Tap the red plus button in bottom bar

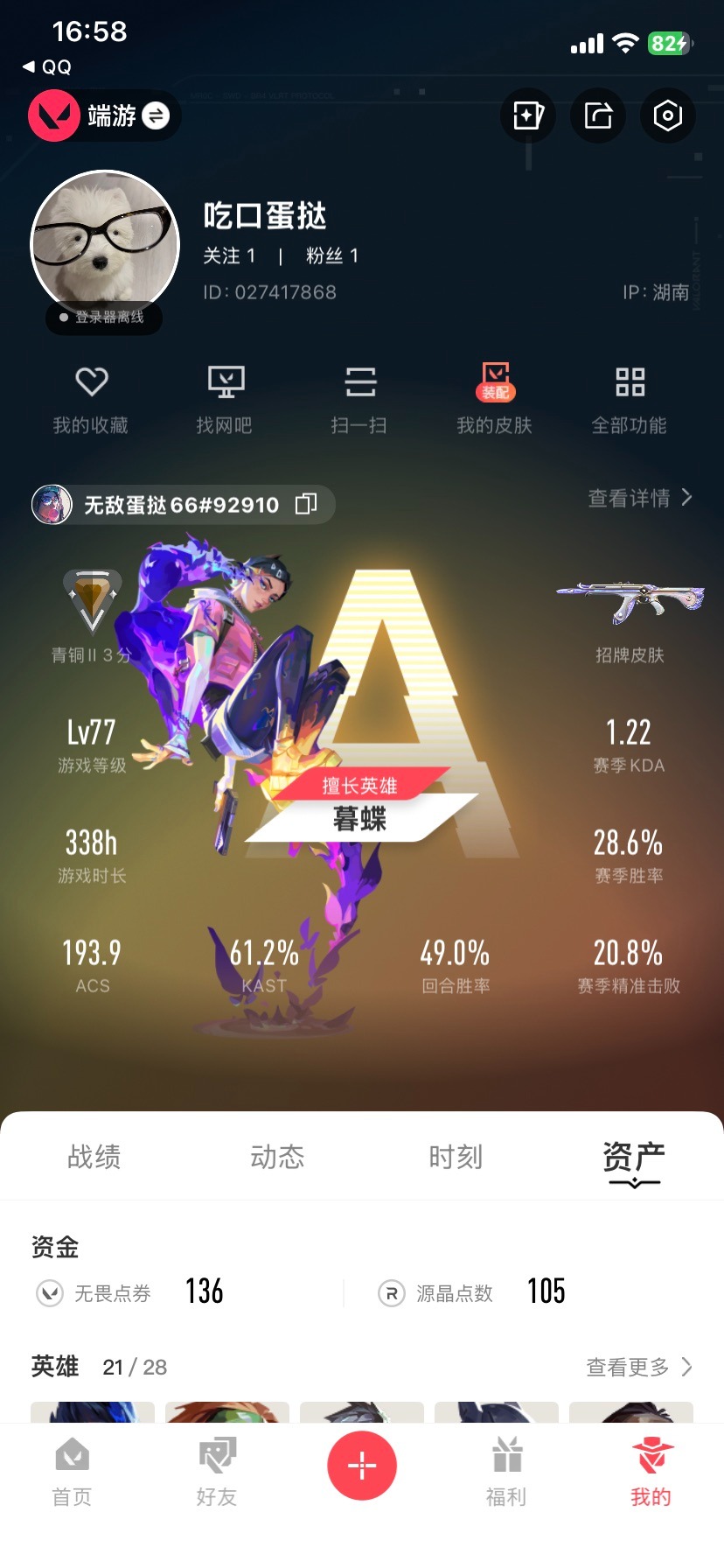[362, 1465]
